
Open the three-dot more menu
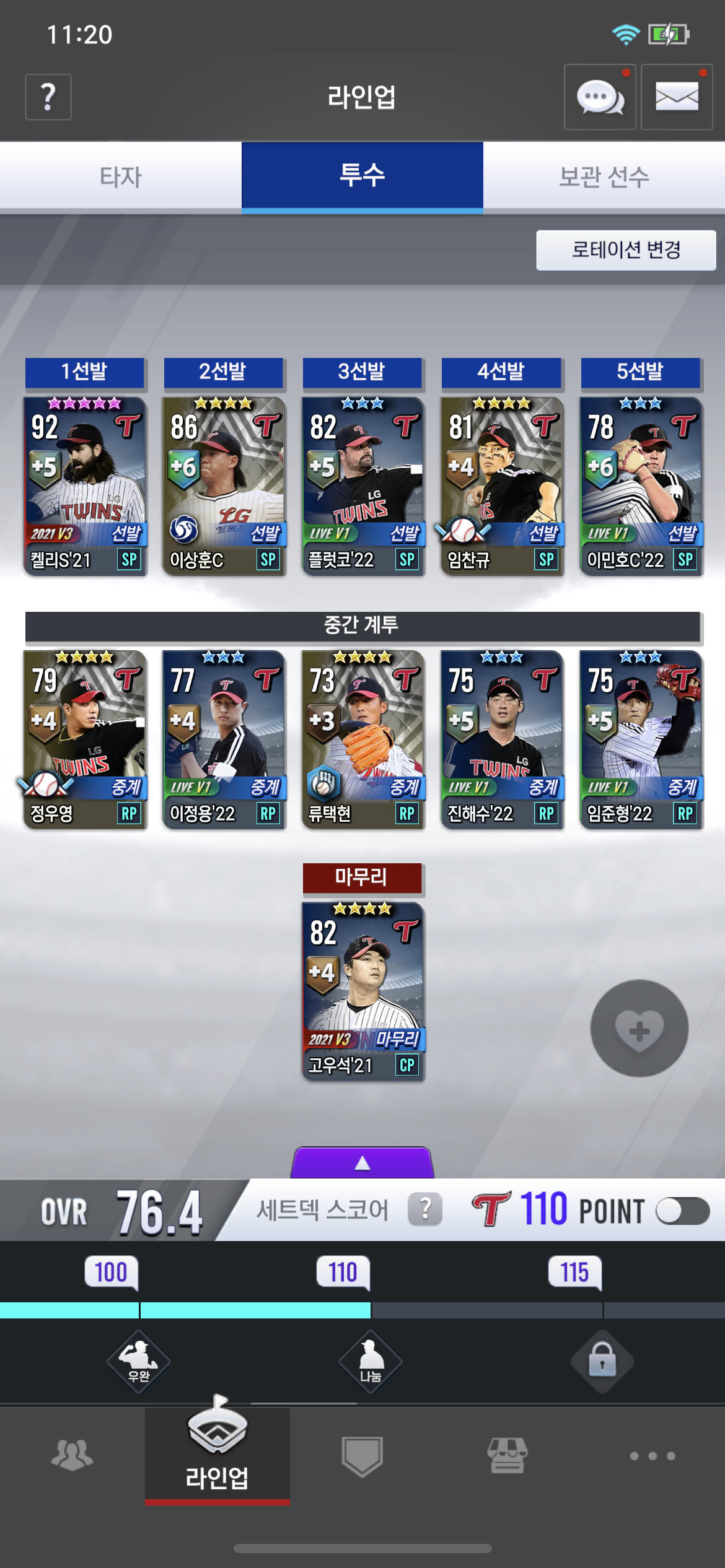coord(652,1456)
